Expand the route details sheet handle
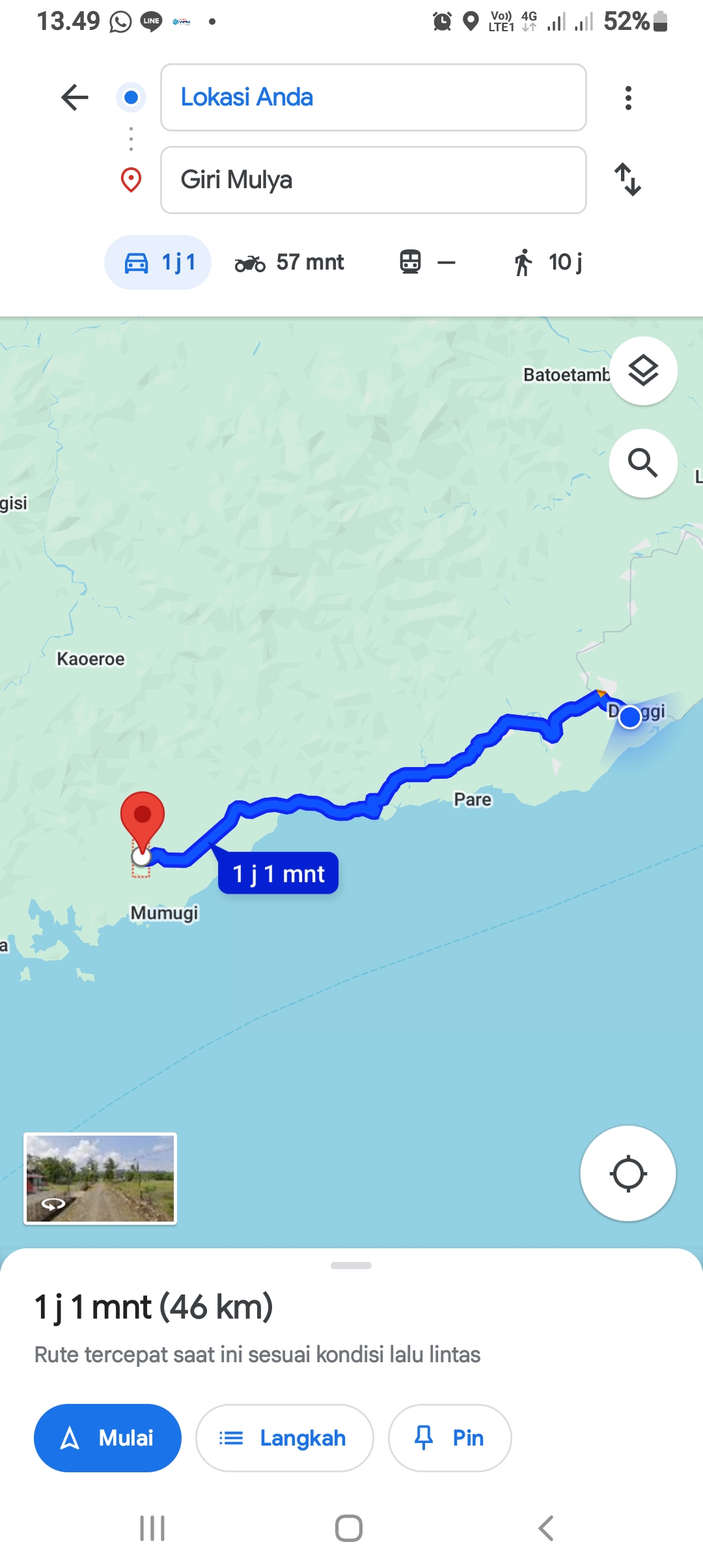 [351, 1265]
